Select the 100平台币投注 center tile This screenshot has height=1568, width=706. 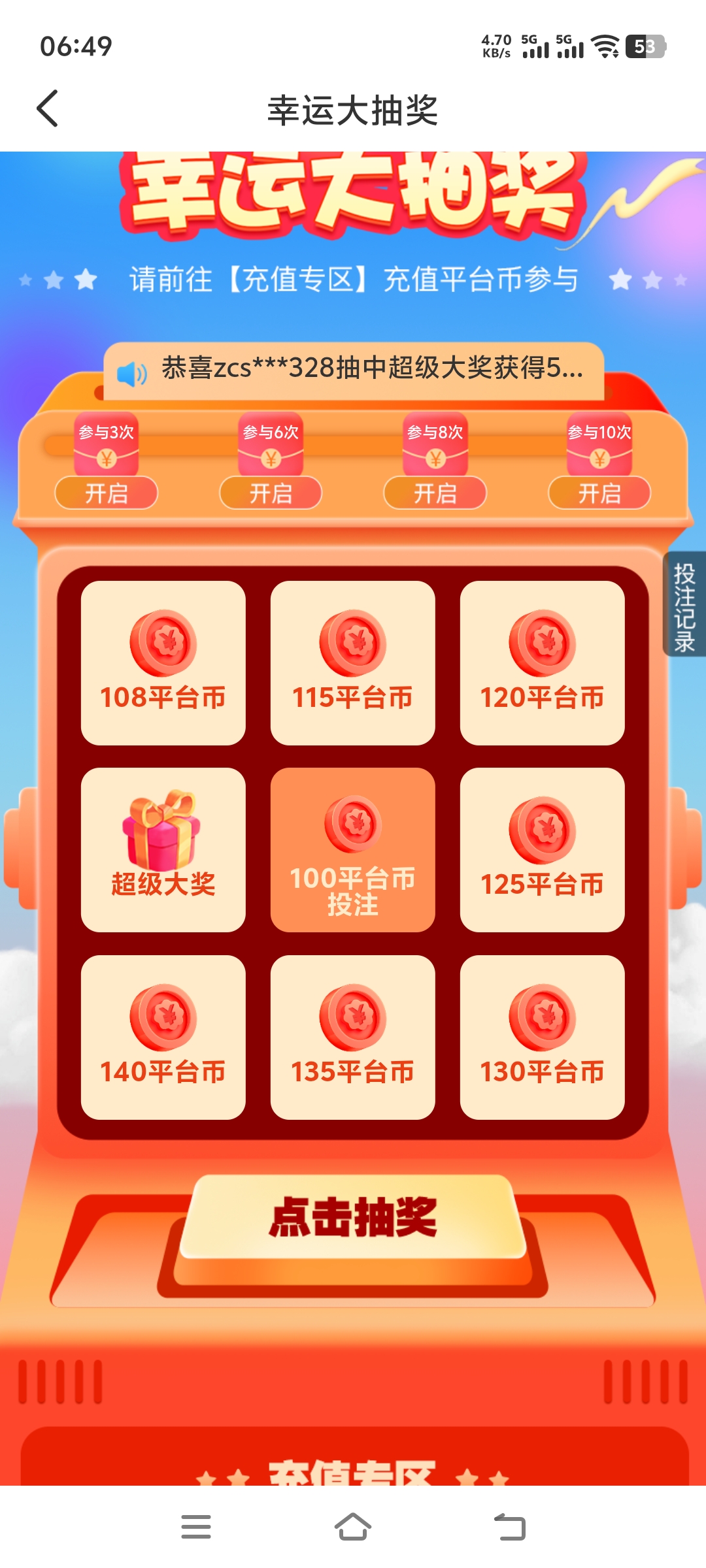[x=353, y=850]
